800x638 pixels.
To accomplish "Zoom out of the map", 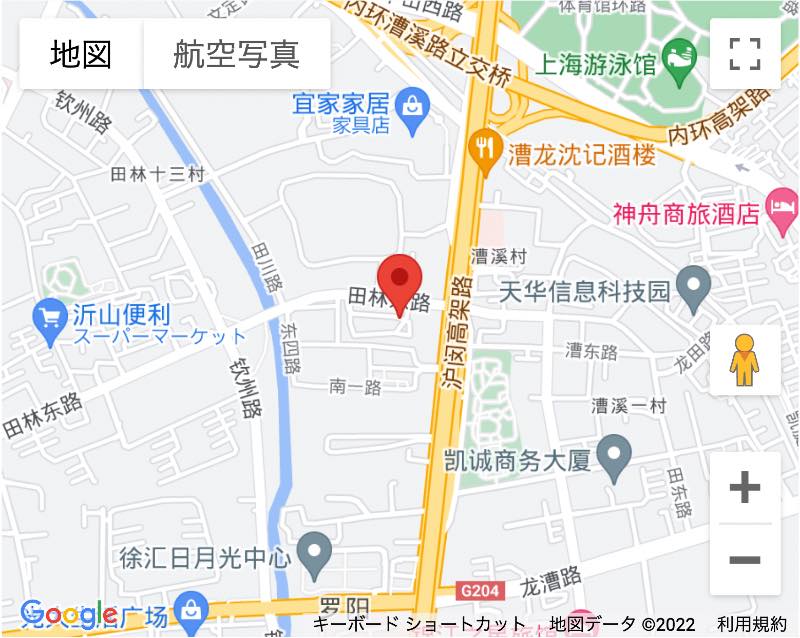I will coord(745,560).
